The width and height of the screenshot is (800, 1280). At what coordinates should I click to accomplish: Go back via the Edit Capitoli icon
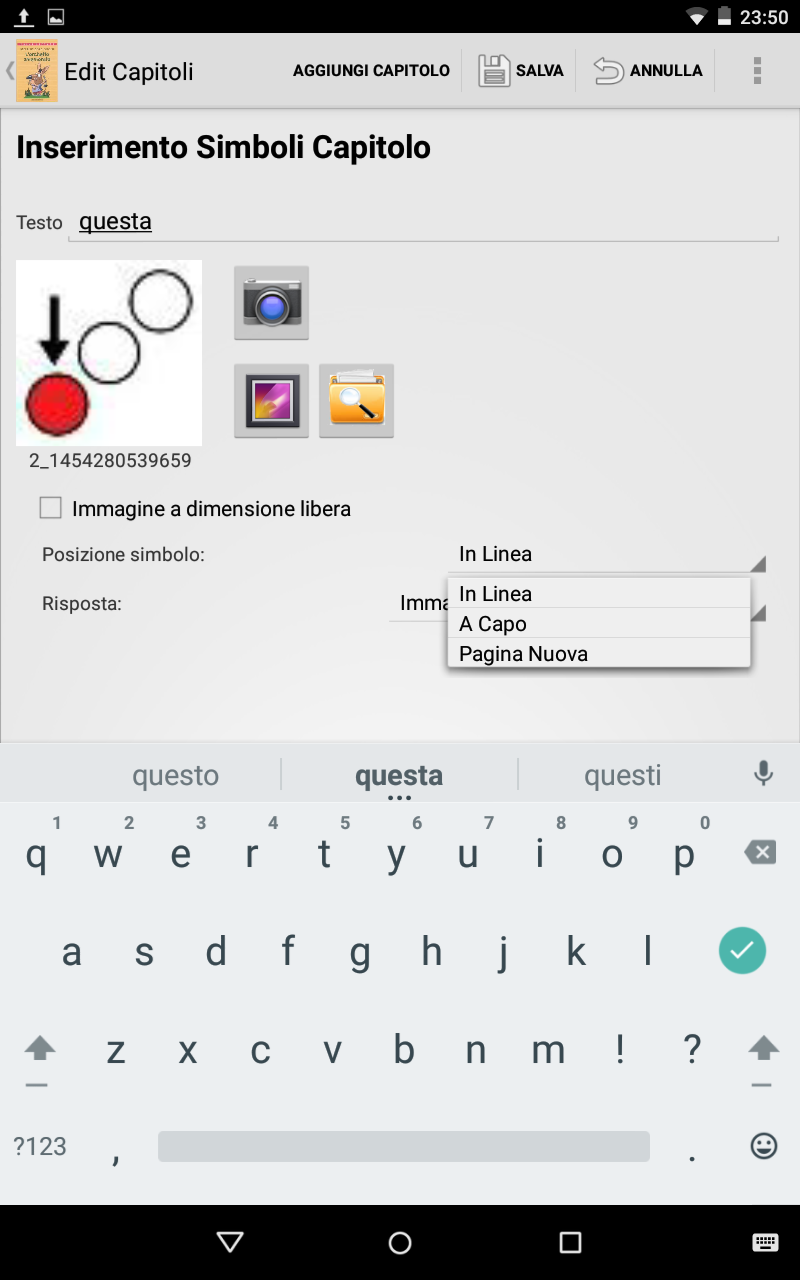coord(35,71)
